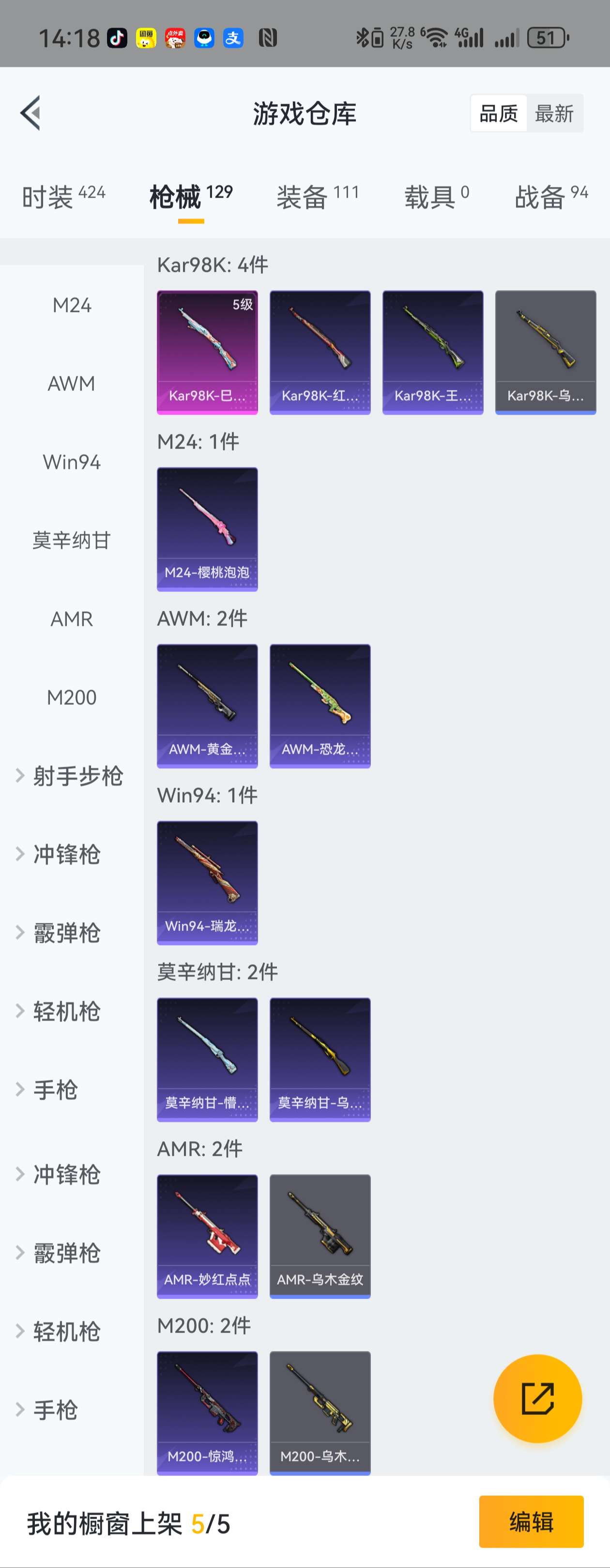The height and width of the screenshot is (1568, 610).
Task: Open the Win94-瑞龙 skin tile
Action: coord(207,882)
